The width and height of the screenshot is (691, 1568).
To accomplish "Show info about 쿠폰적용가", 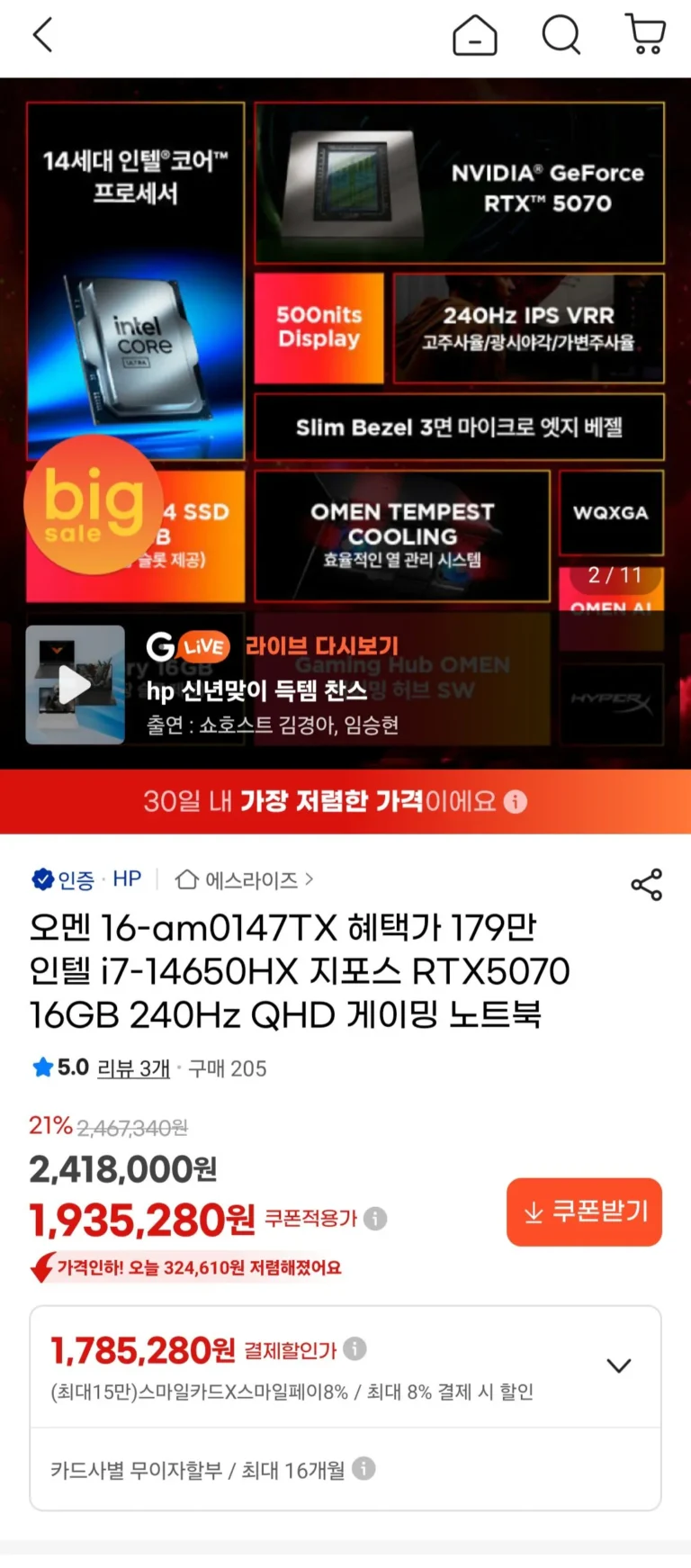I will pyautogui.click(x=375, y=1219).
